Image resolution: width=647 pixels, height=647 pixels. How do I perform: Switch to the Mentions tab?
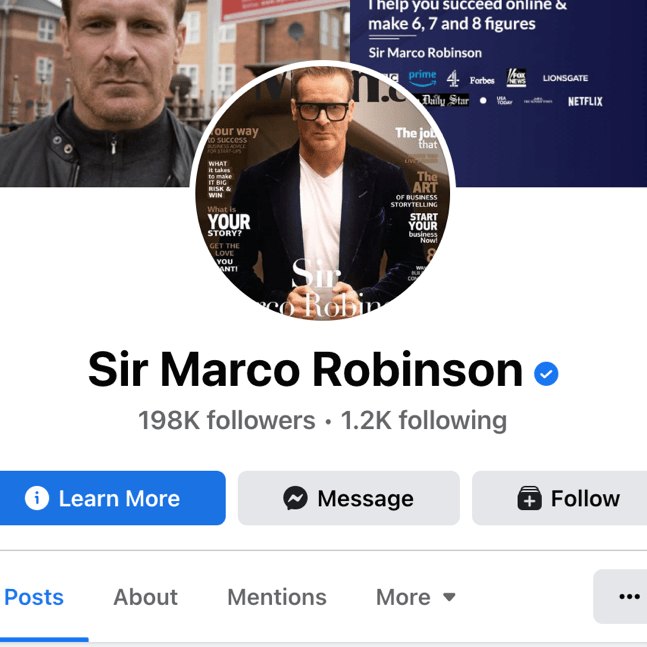pos(276,597)
